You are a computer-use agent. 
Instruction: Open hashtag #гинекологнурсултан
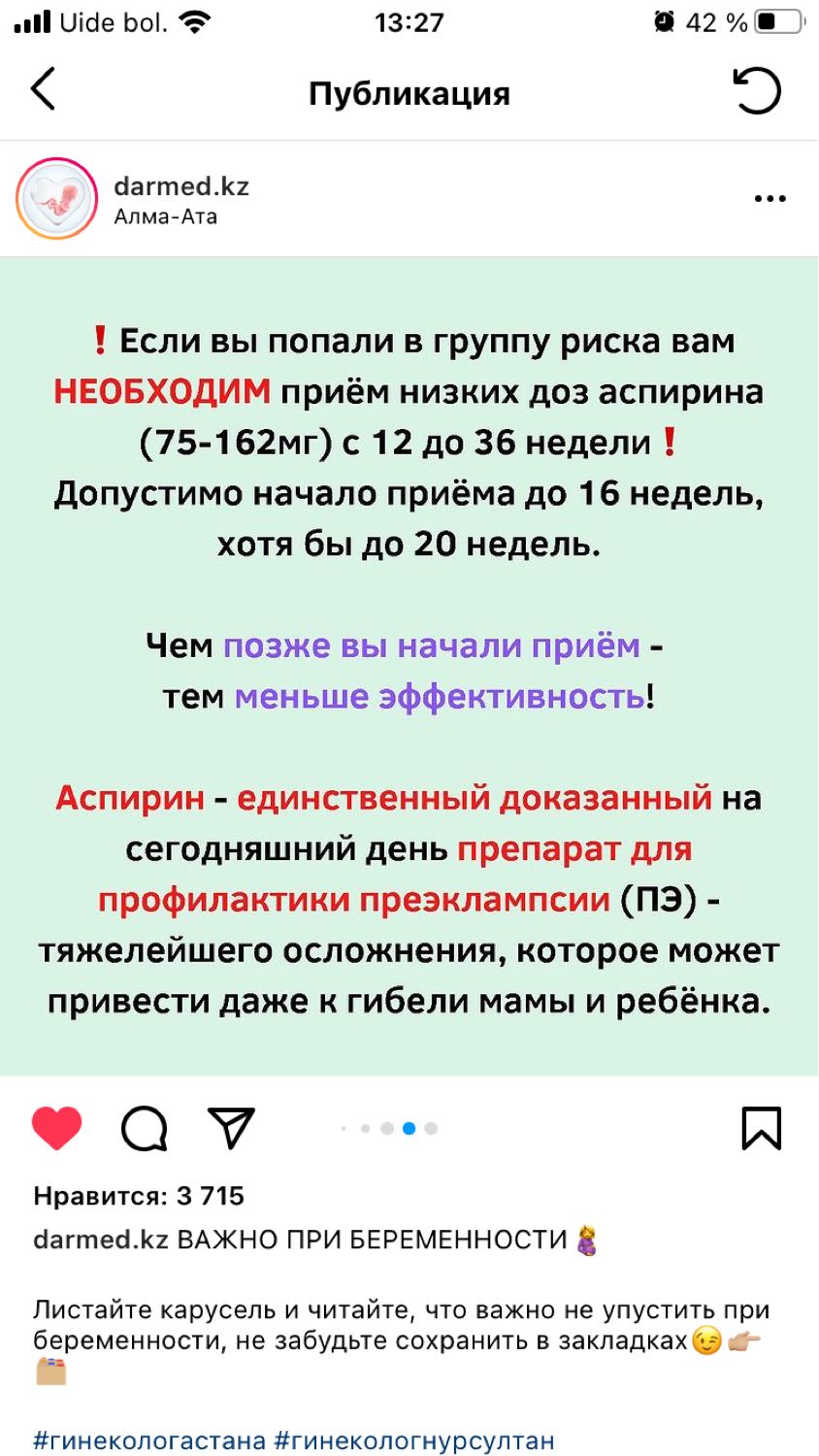coord(415,1440)
